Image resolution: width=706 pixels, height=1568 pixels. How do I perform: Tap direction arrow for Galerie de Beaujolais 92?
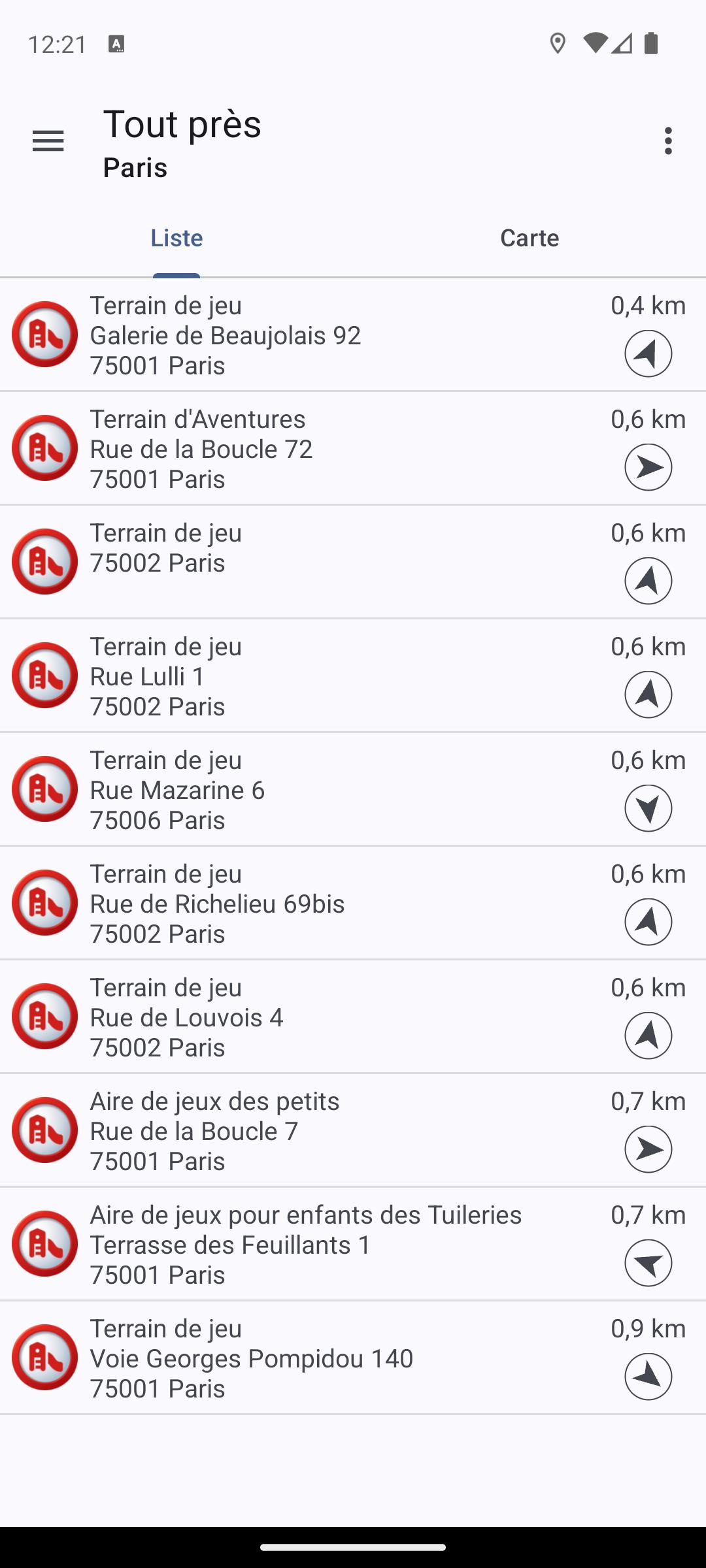[648, 353]
